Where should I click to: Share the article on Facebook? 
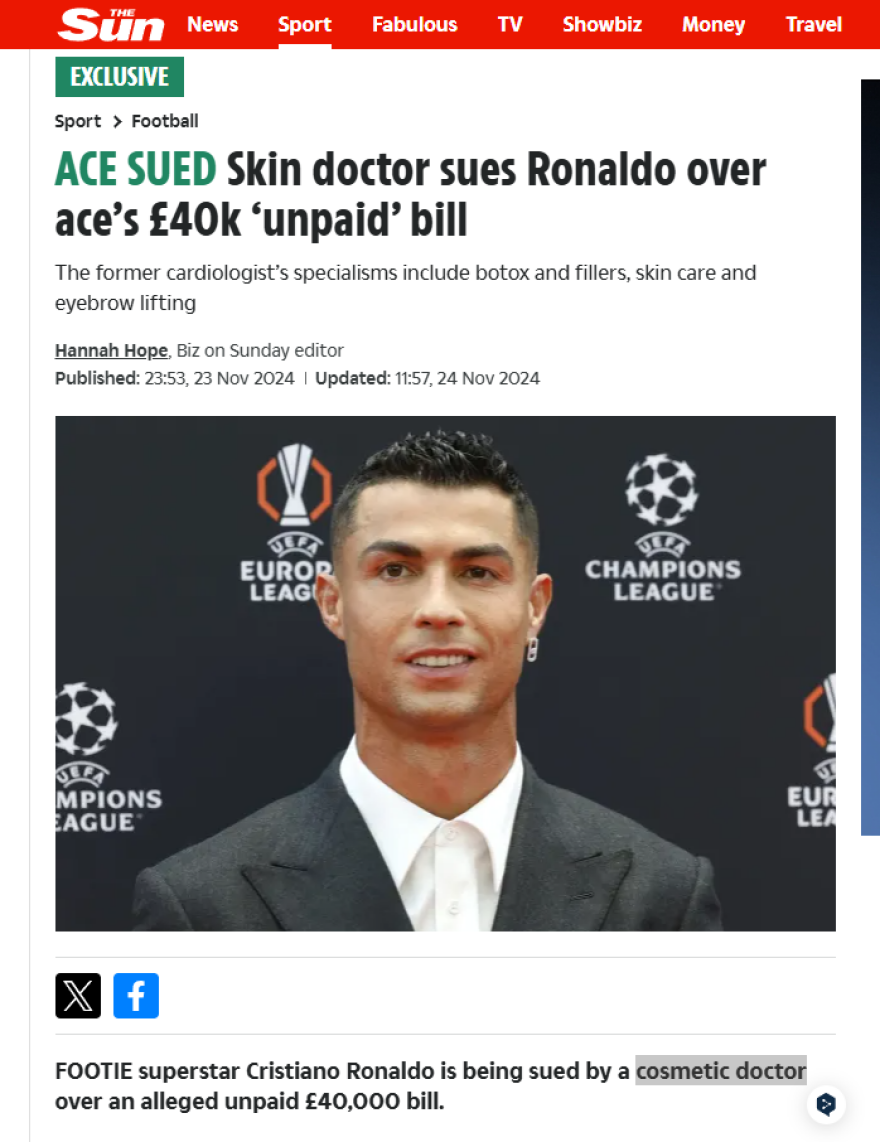[x=136, y=995]
